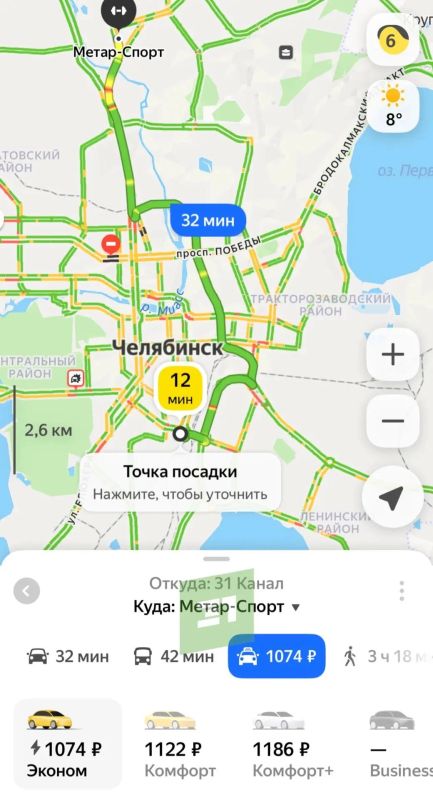
Task: Tap the road closure sign on map
Action: tap(111, 244)
